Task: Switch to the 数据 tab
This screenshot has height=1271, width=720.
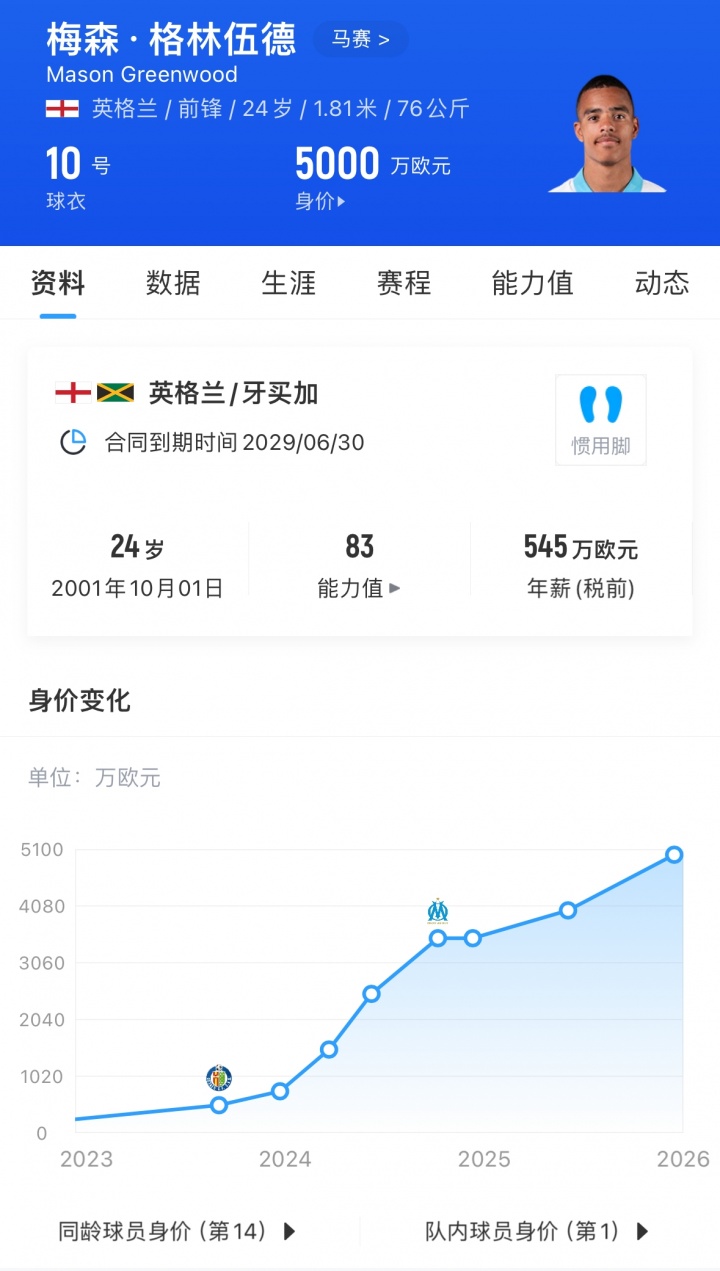Action: [172, 284]
